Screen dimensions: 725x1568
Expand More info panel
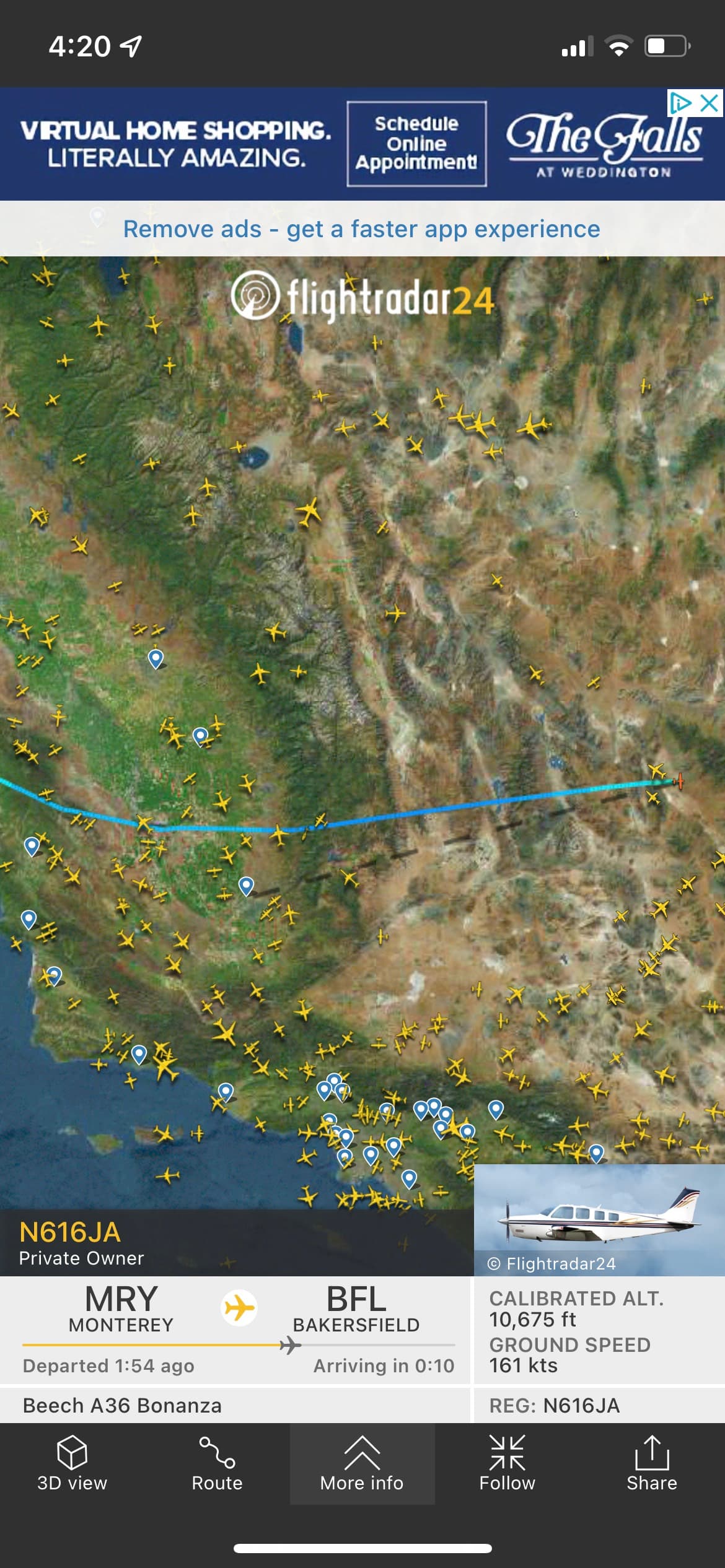[x=362, y=1464]
